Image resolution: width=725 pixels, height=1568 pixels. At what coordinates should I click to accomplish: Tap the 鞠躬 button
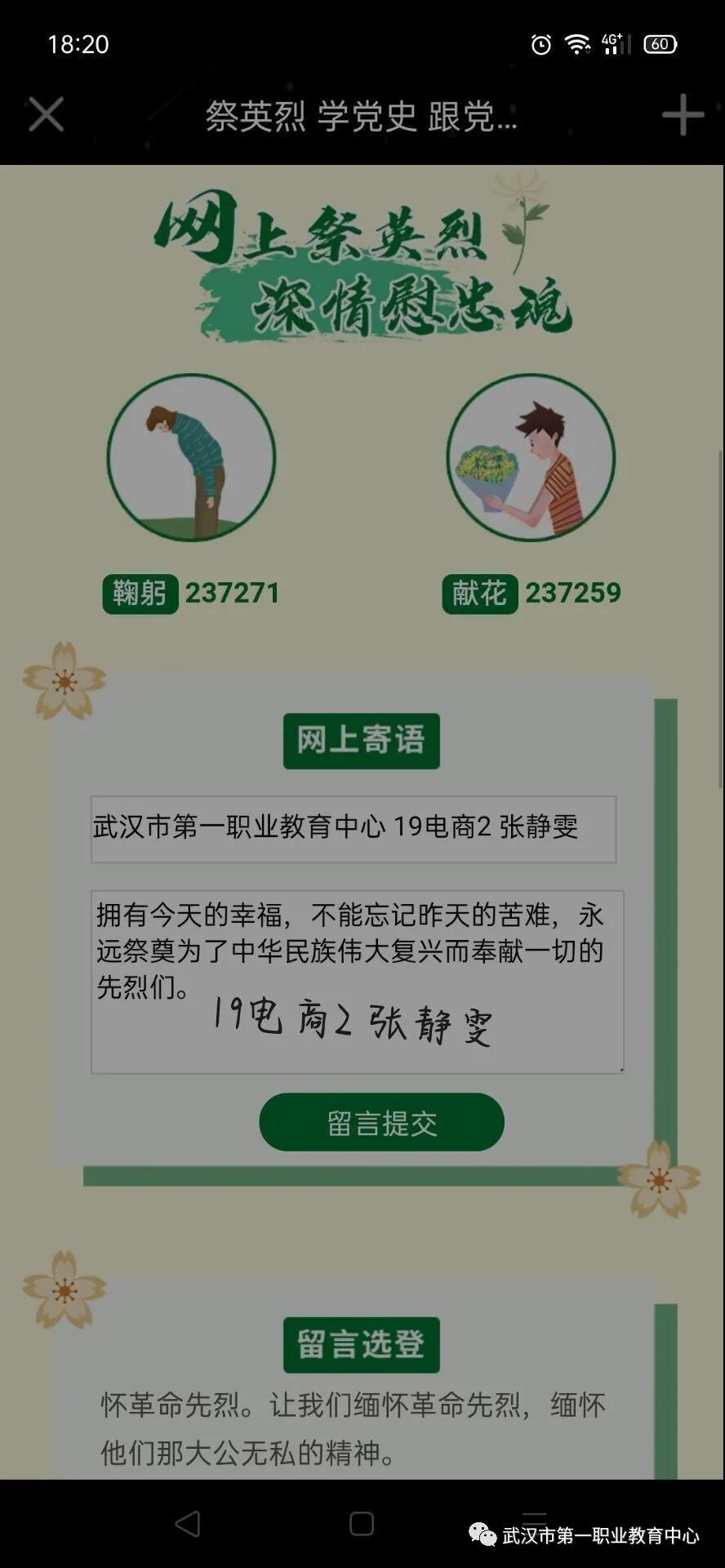click(140, 594)
